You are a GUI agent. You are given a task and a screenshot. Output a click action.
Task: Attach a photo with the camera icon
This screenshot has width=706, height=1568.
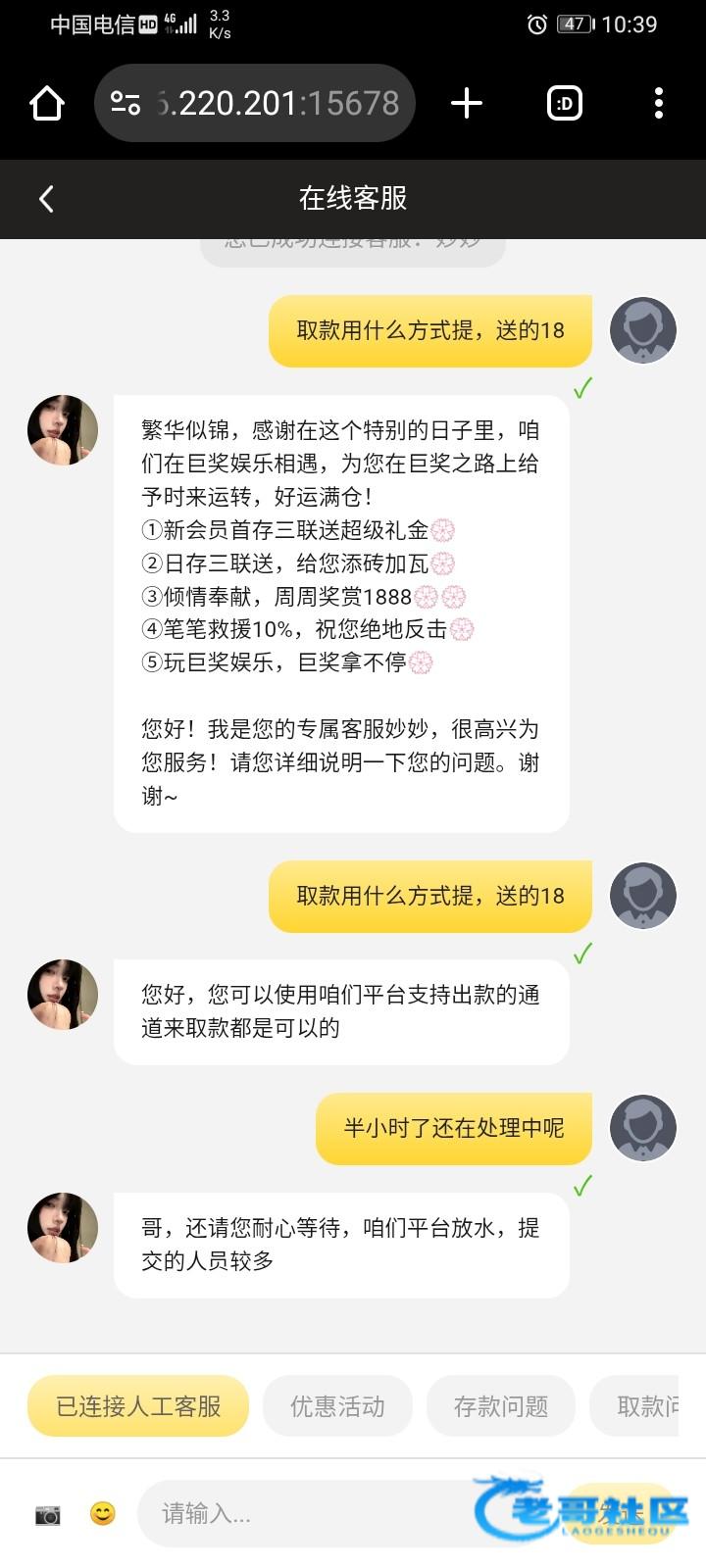47,1514
